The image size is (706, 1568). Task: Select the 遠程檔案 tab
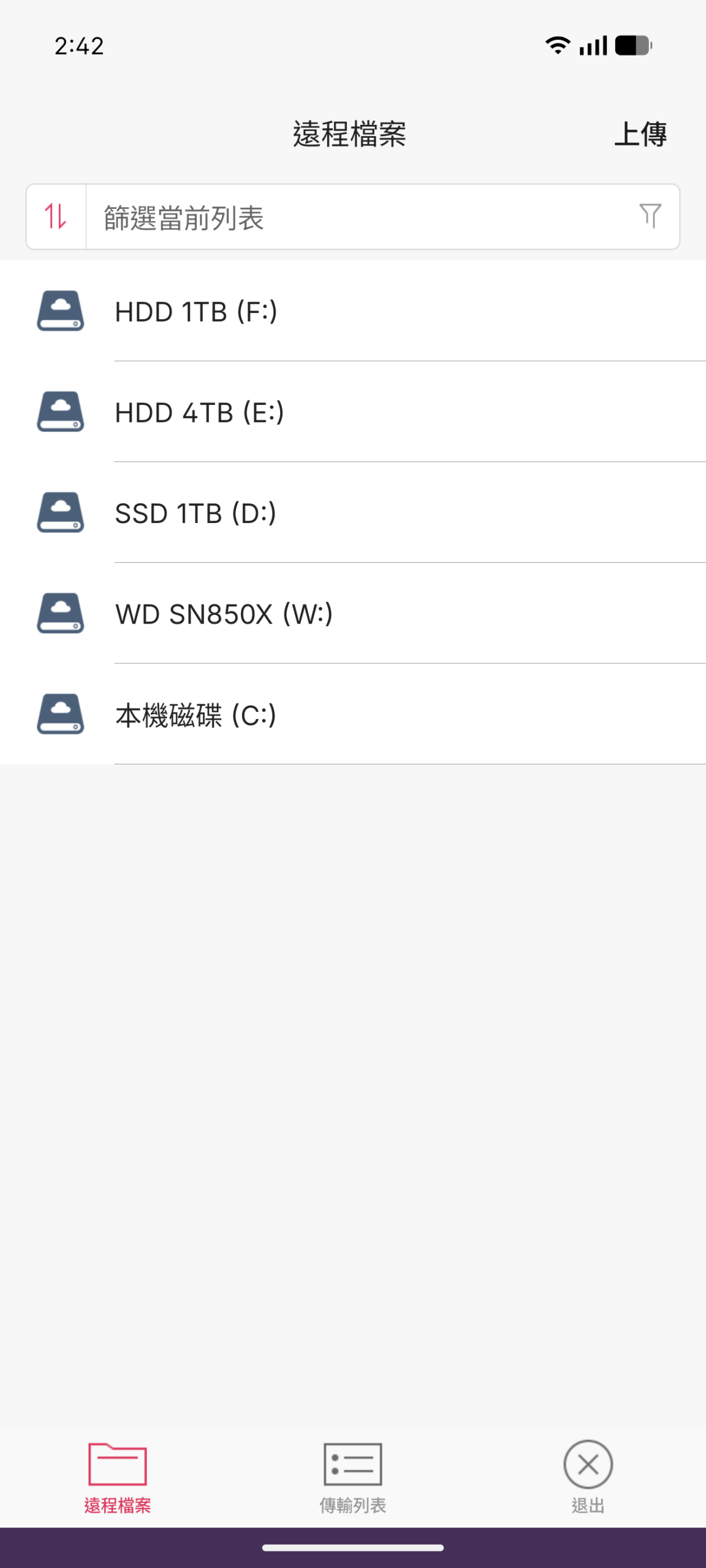pos(117,1476)
